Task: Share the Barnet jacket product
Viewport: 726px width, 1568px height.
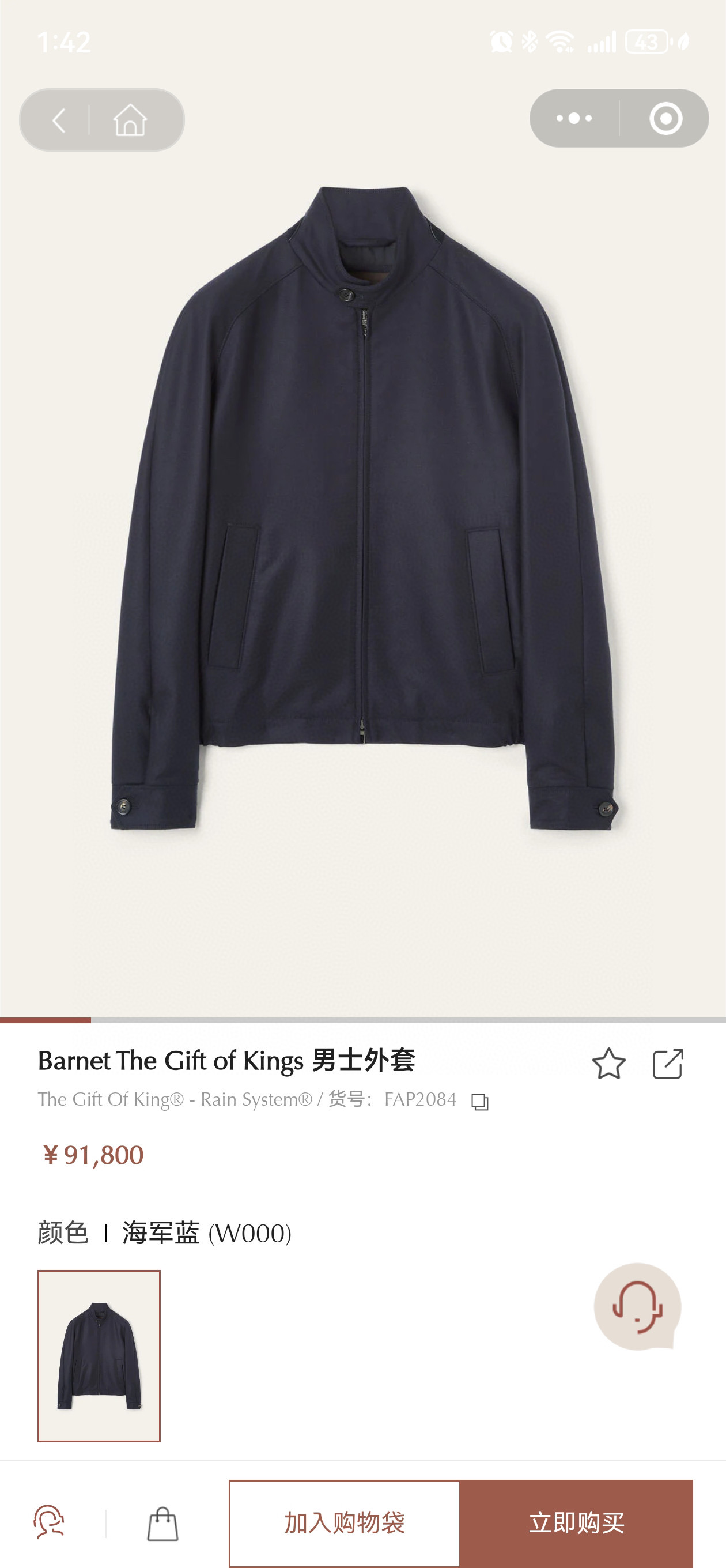Action: (668, 1064)
